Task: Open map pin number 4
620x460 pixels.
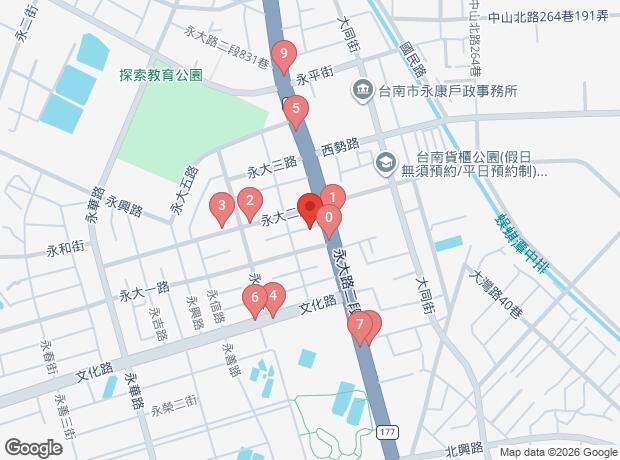Action: (273, 296)
